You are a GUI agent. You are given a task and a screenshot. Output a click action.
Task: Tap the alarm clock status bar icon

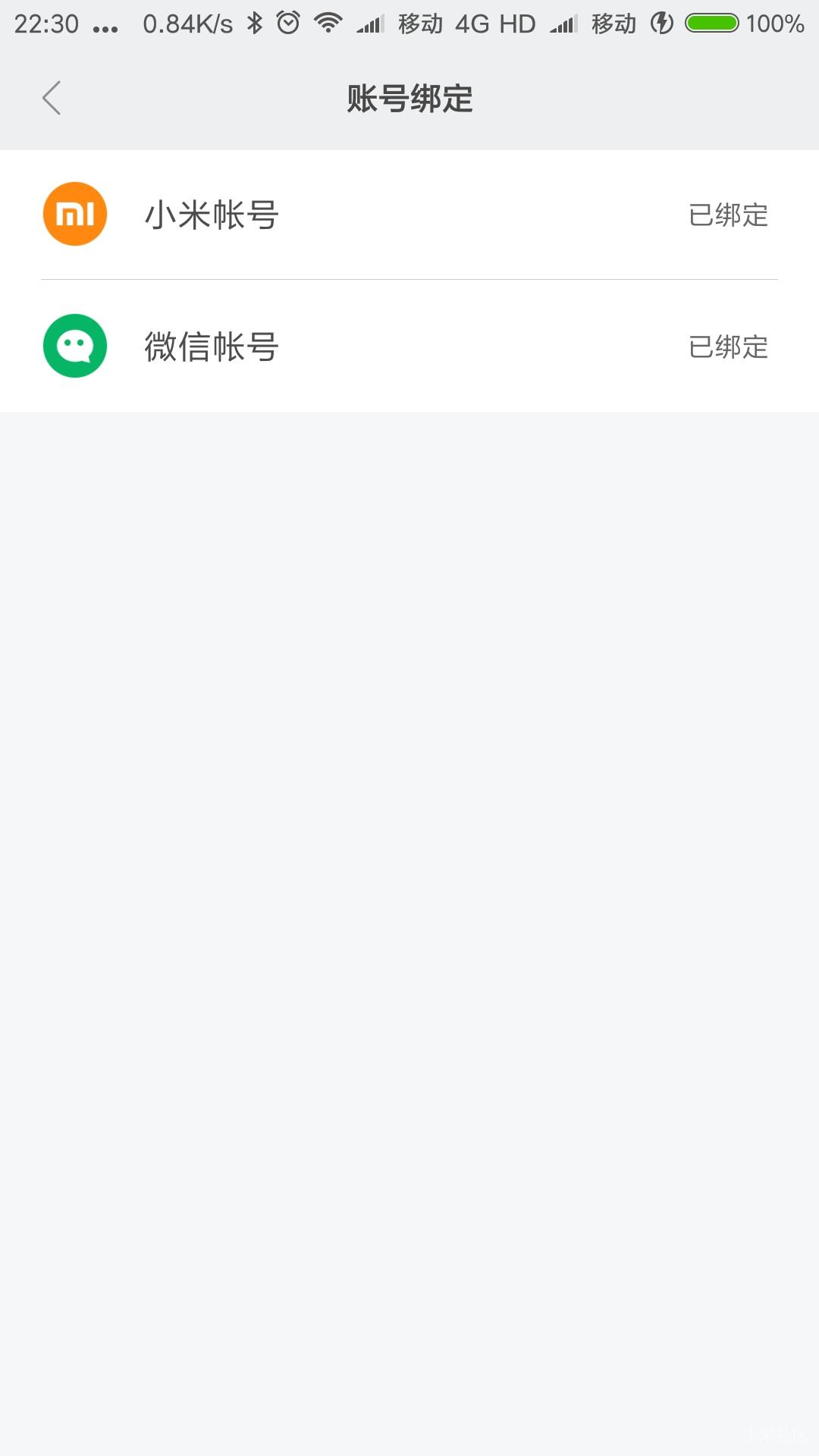point(289,23)
